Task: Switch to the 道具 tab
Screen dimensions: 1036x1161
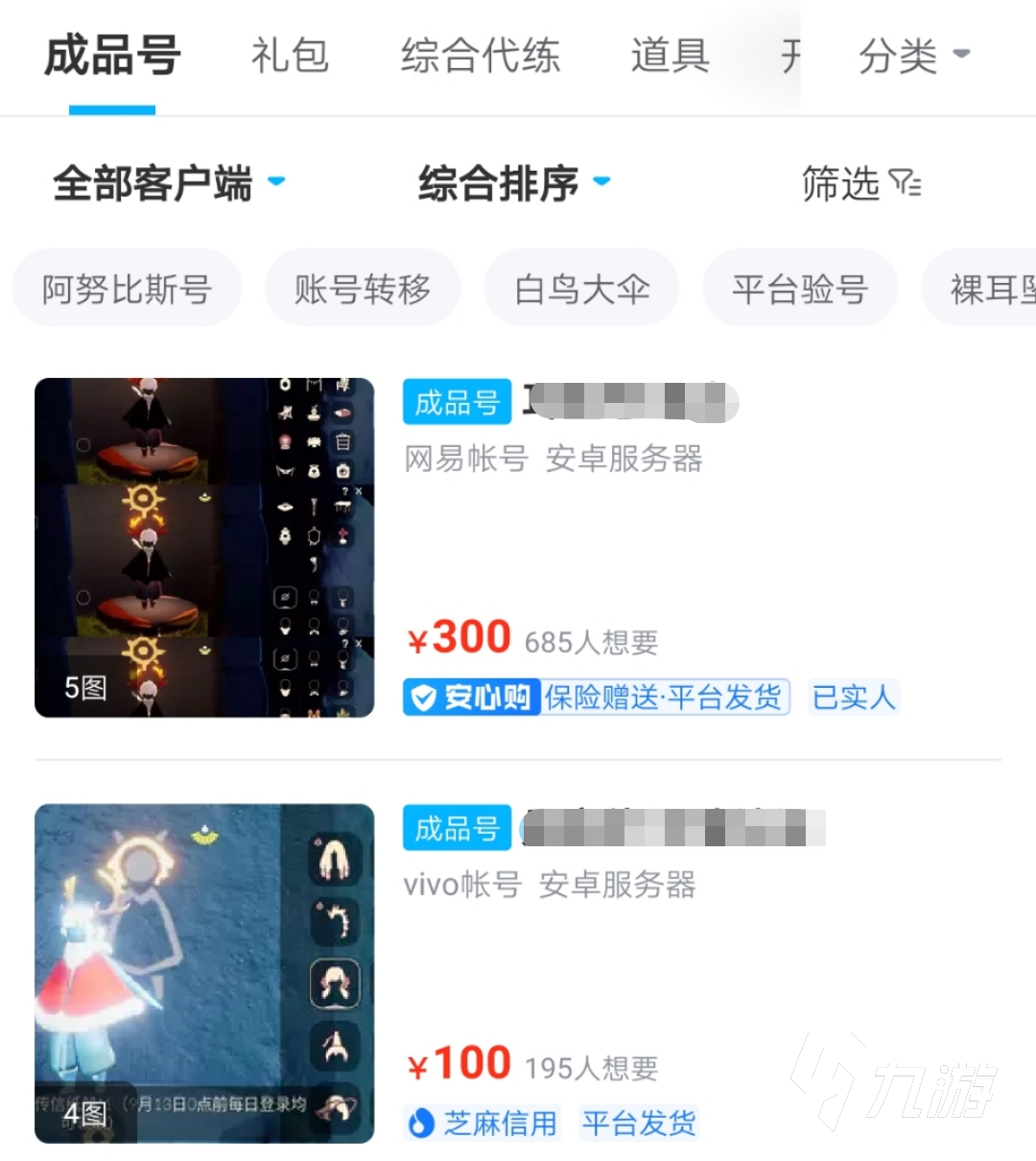Action: pyautogui.click(x=670, y=56)
